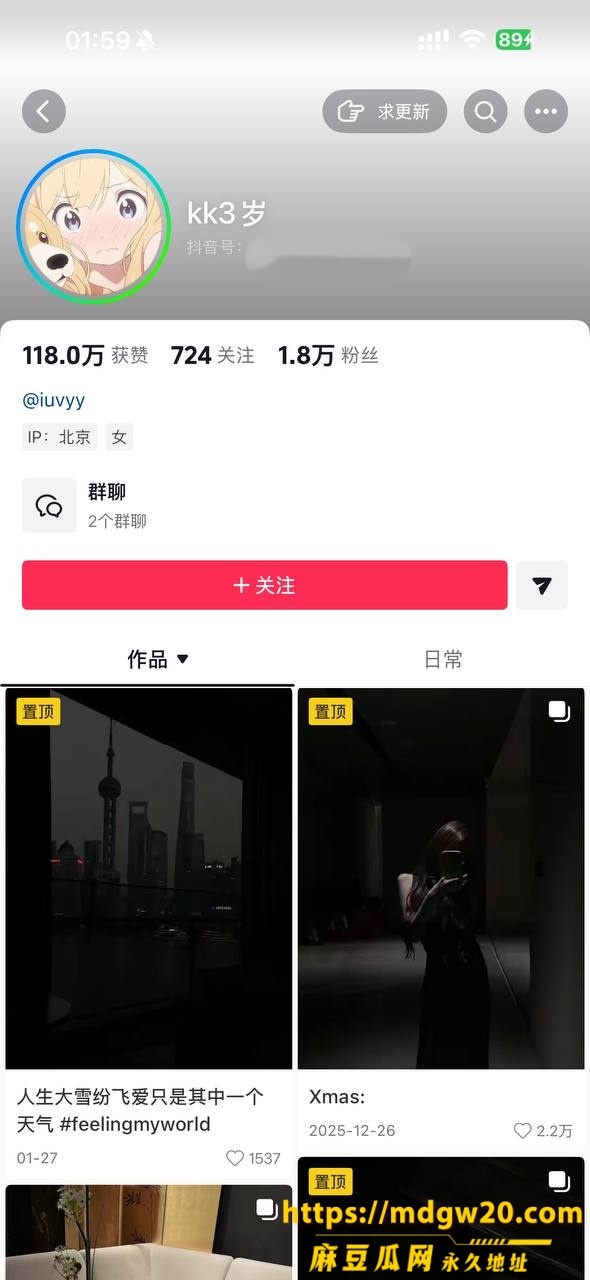Open the three-dot overflow menu
The width and height of the screenshot is (590, 1280).
[x=546, y=111]
